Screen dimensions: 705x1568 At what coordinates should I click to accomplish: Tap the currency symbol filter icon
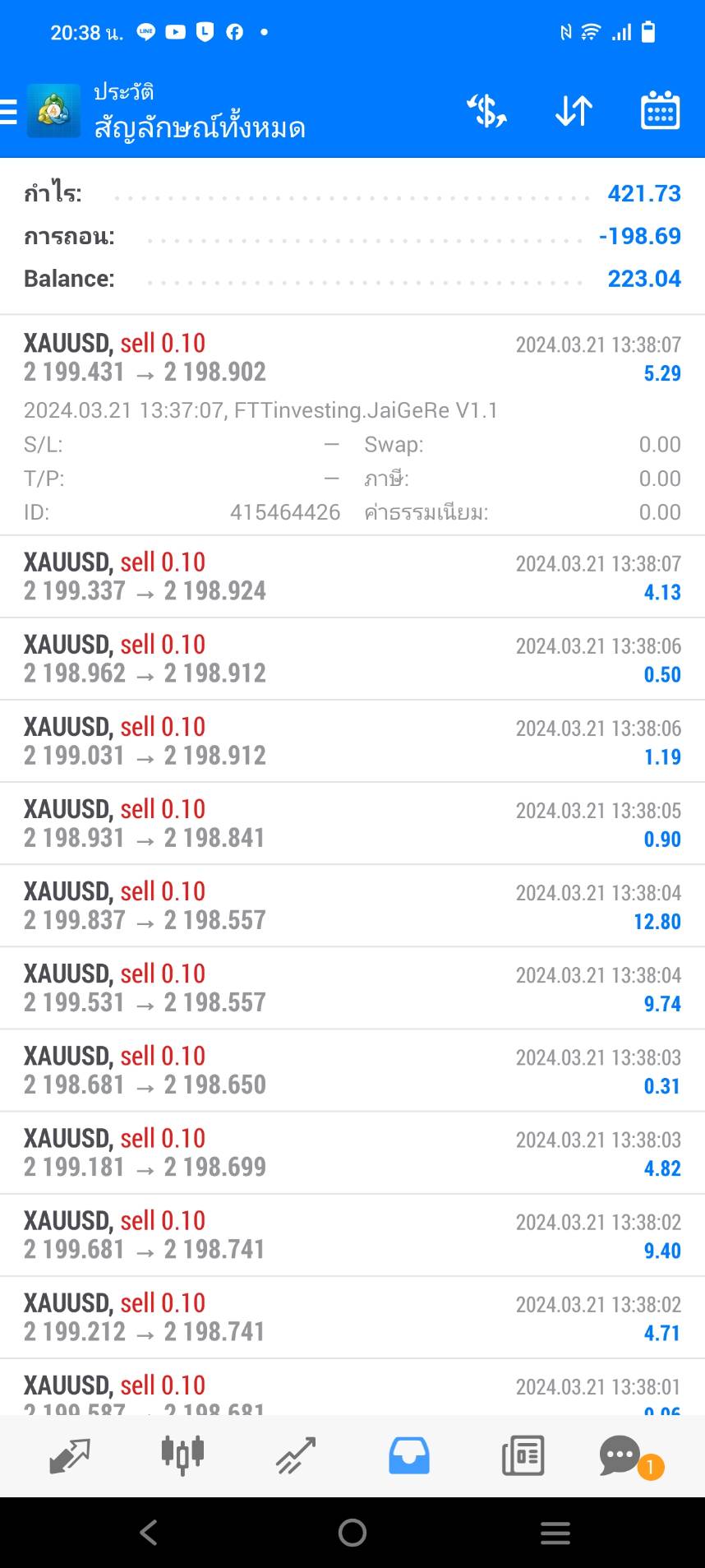point(486,111)
